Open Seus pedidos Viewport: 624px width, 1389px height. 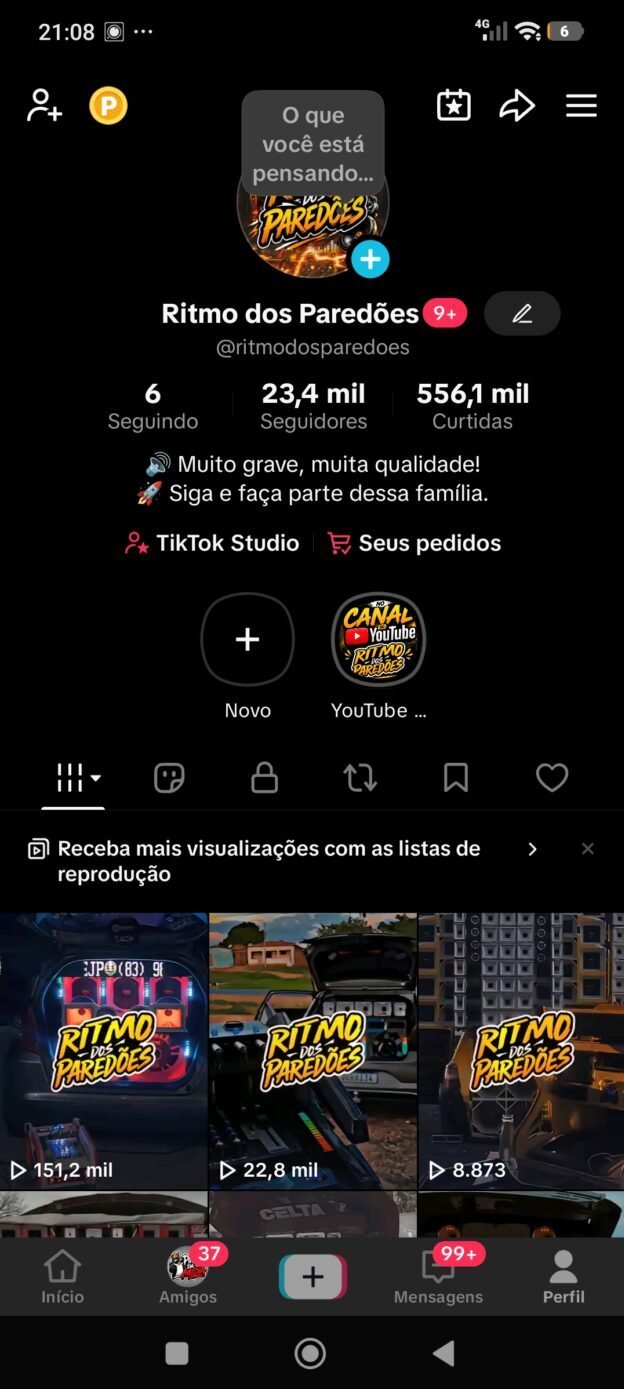point(414,543)
